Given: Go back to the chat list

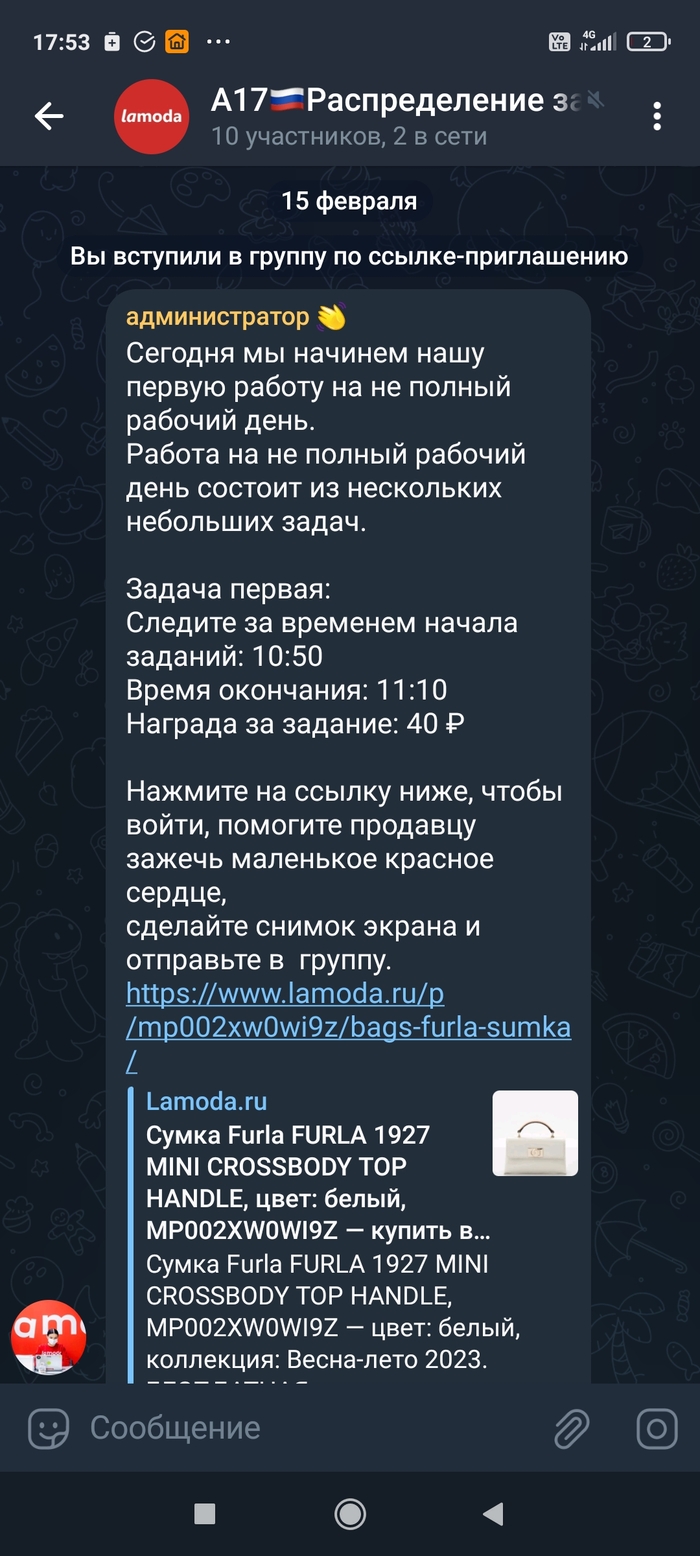Looking at the screenshot, I should point(48,117).
